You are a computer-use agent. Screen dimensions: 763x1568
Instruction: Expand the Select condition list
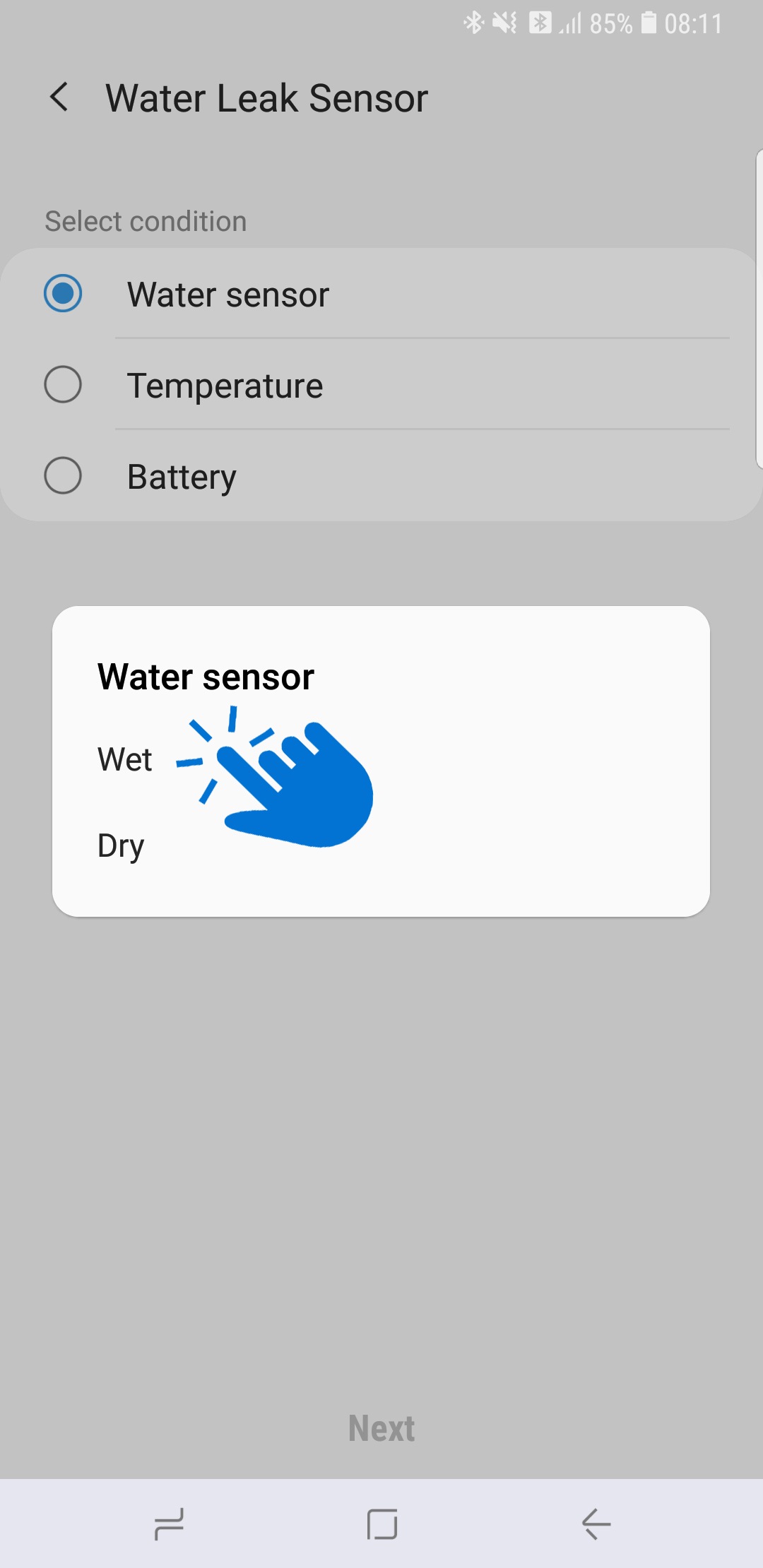click(x=145, y=221)
